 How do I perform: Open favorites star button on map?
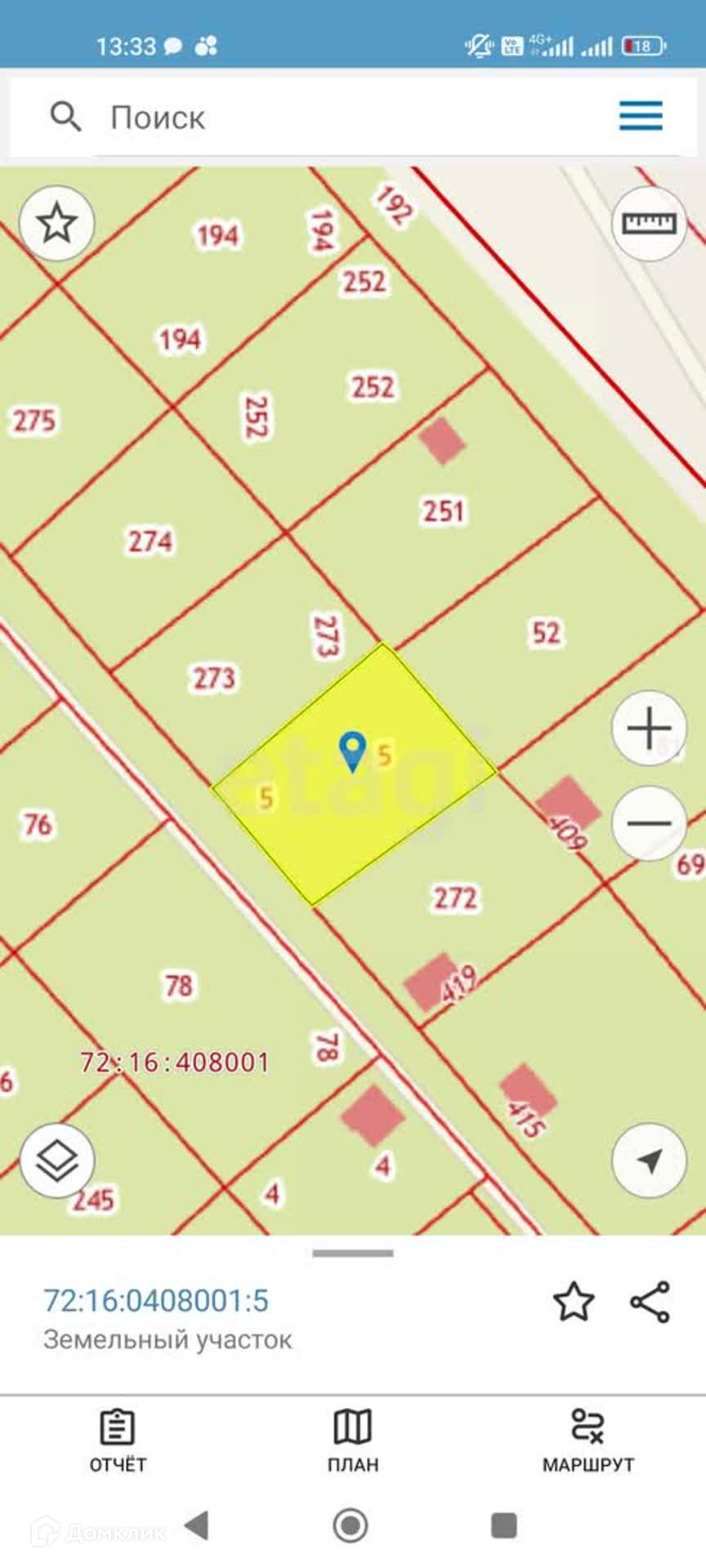point(57,223)
